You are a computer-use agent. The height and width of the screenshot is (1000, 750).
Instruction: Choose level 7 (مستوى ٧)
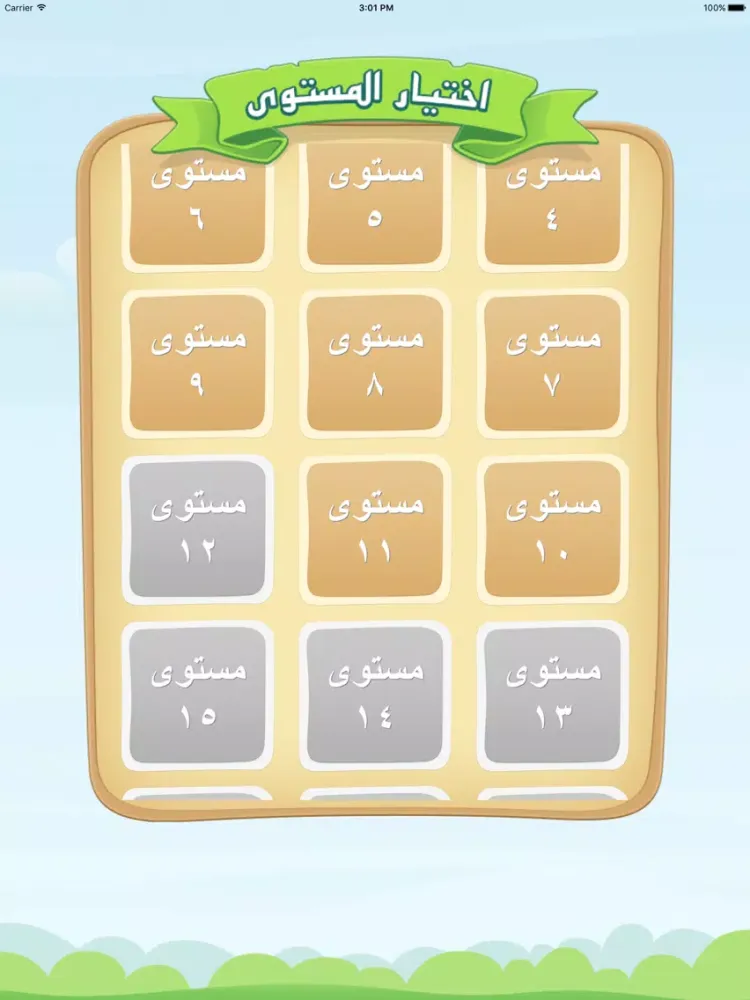553,363
